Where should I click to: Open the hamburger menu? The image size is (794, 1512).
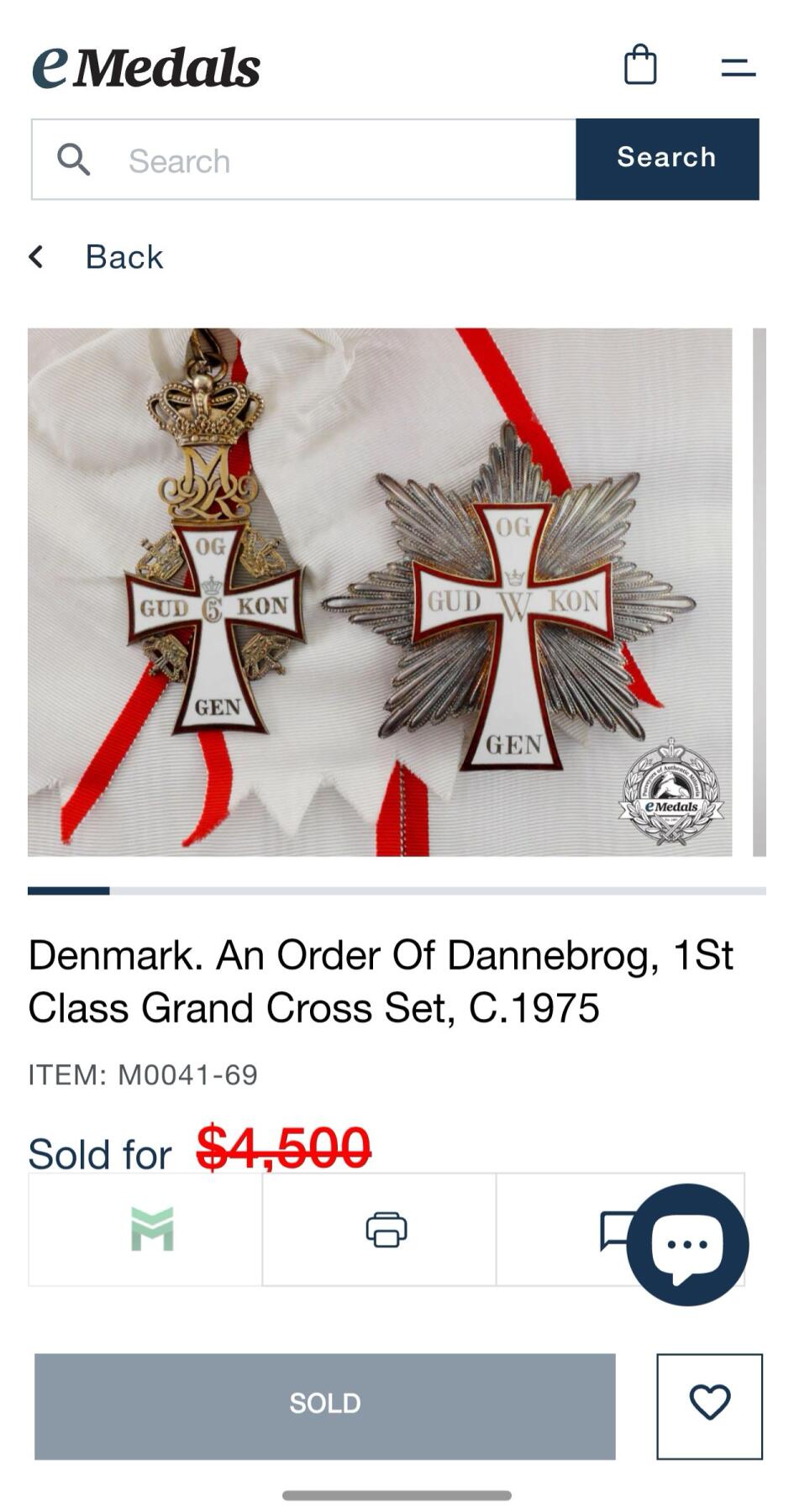click(x=738, y=67)
